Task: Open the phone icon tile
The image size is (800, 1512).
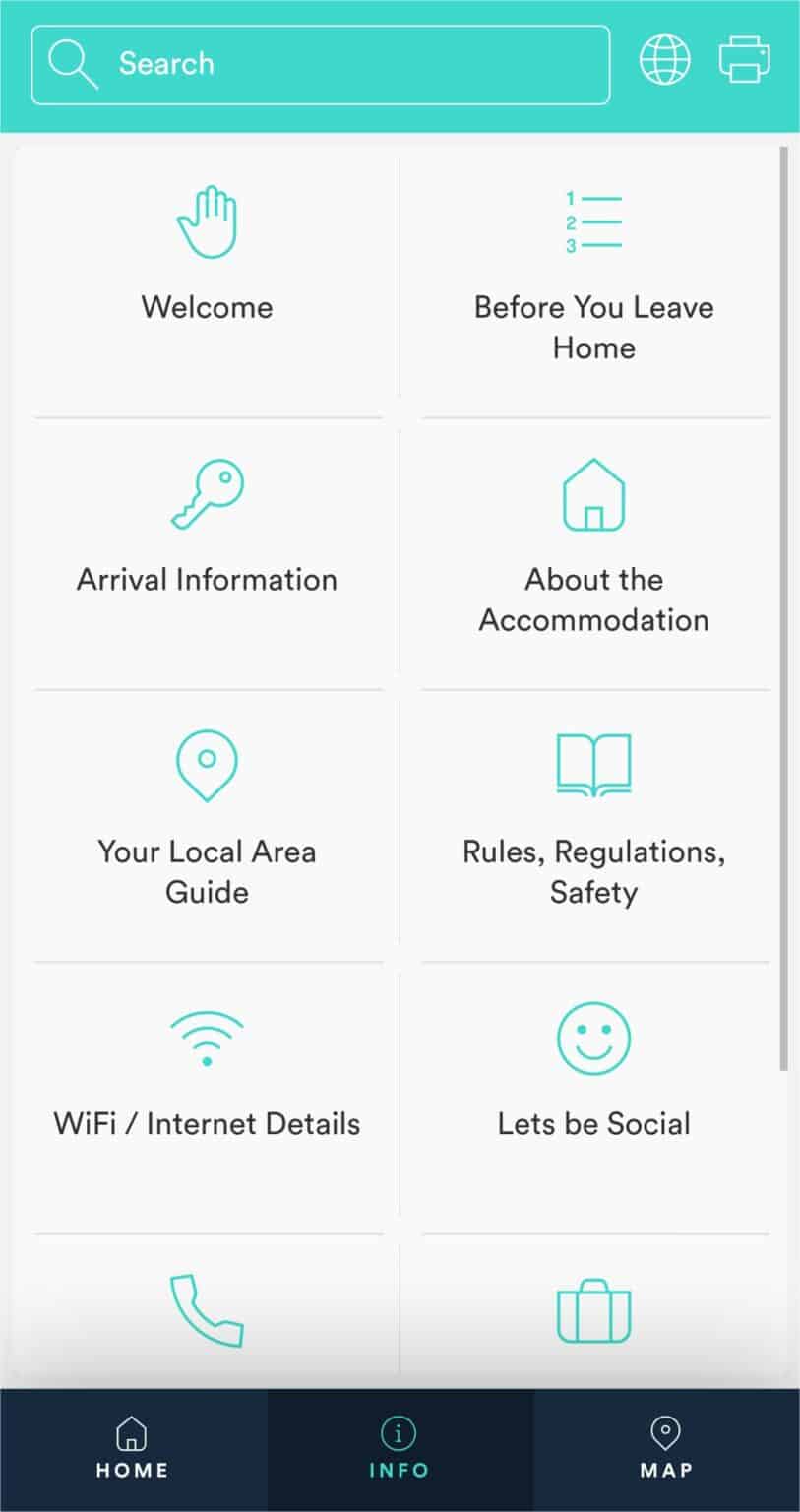Action: [207, 1311]
